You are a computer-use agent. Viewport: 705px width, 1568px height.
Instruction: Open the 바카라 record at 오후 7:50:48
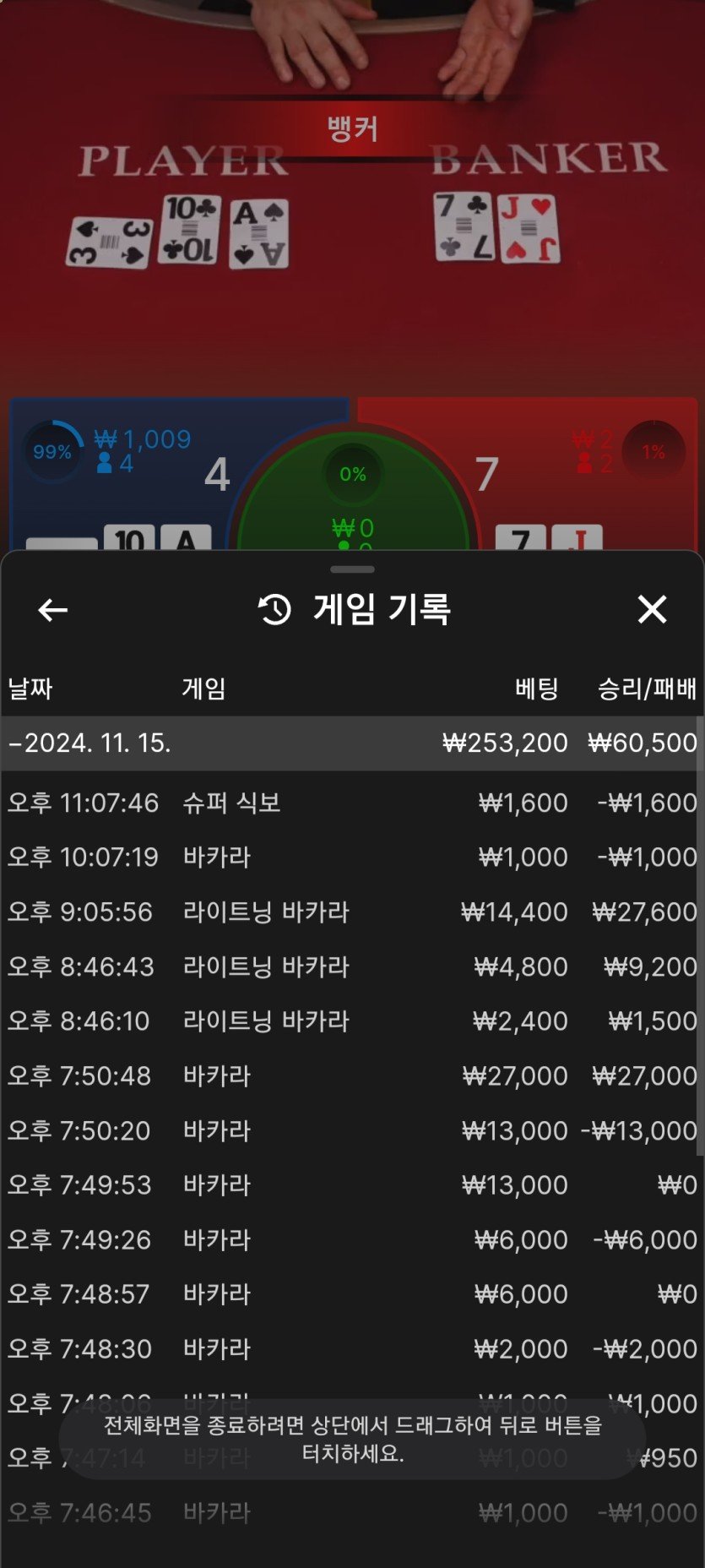(351, 1076)
